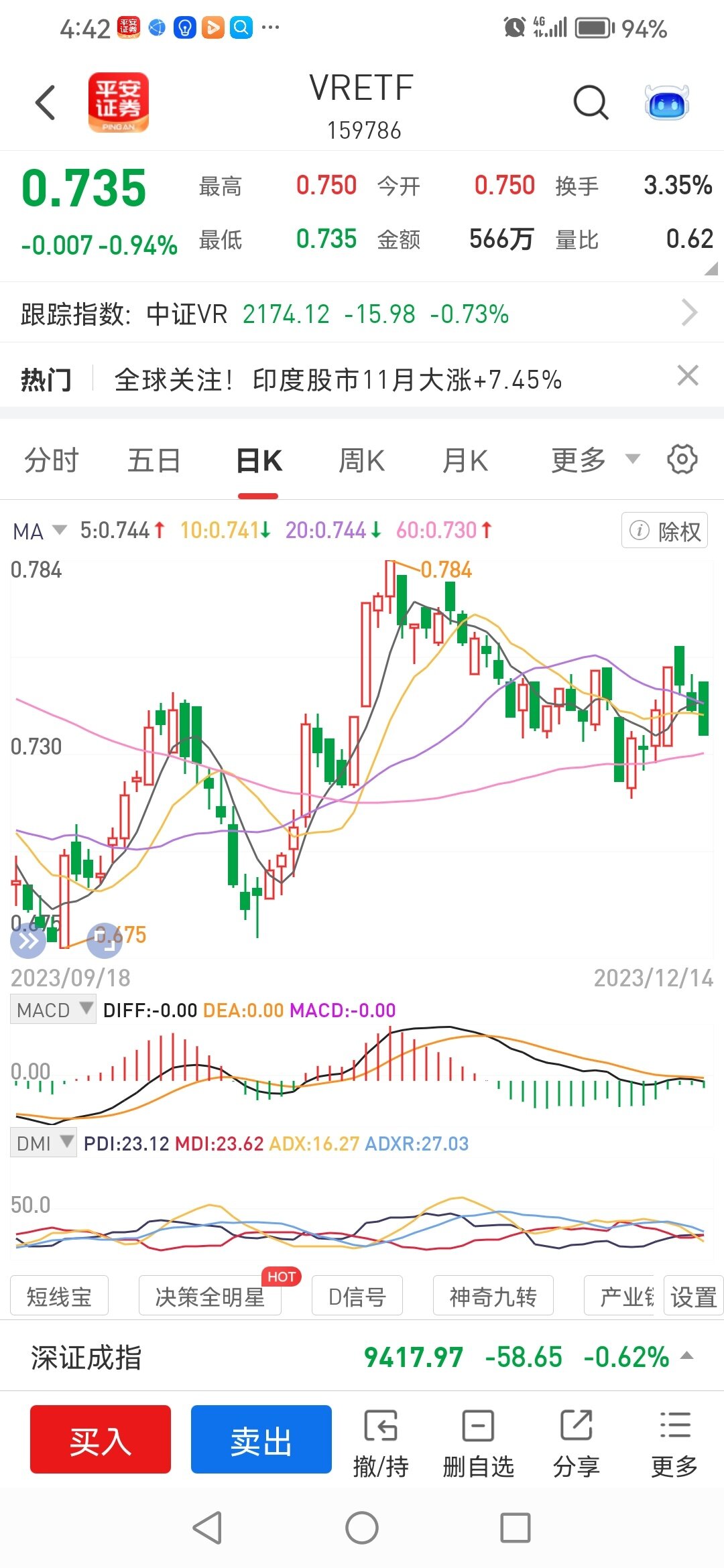
Task: Tap the blue 卖出 sell button
Action: (x=261, y=1439)
